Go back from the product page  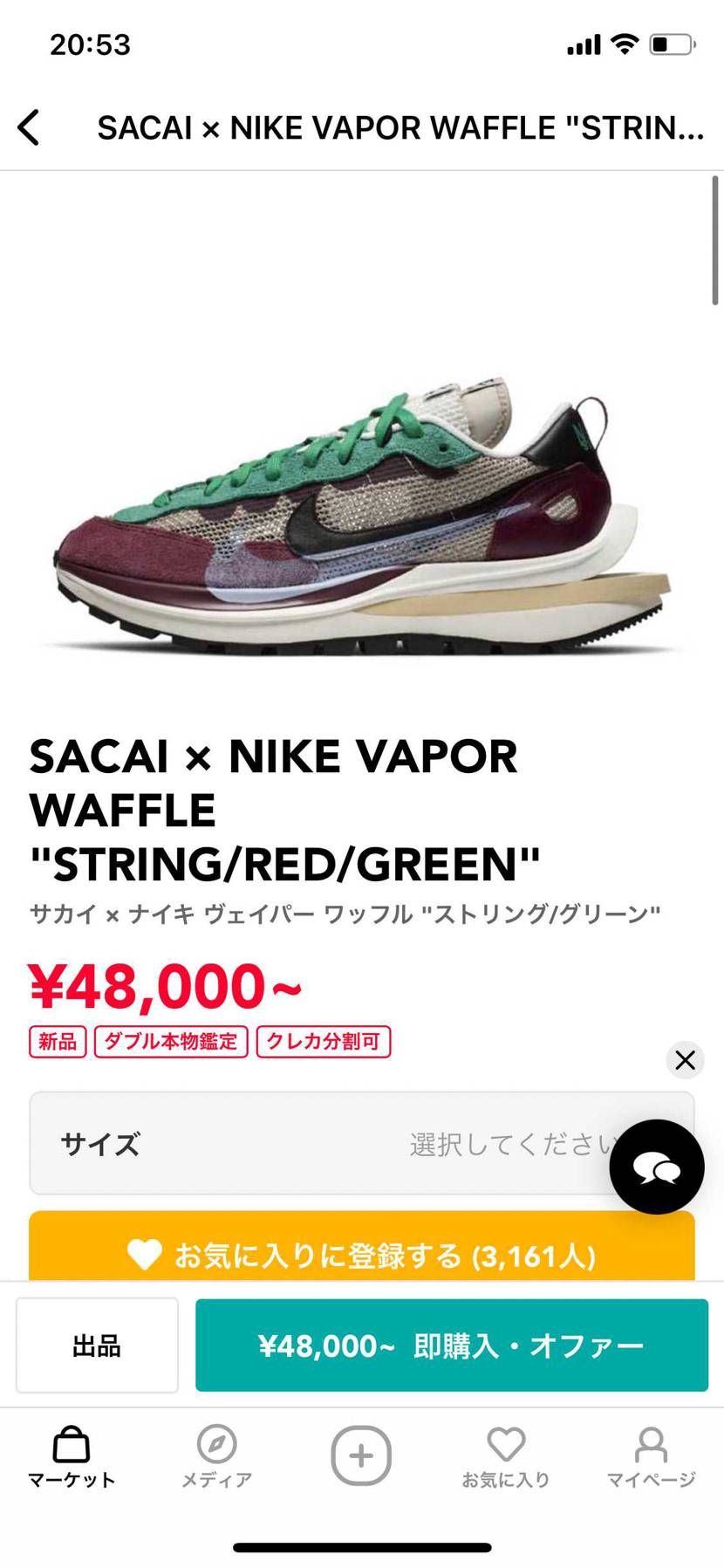pos(29,127)
